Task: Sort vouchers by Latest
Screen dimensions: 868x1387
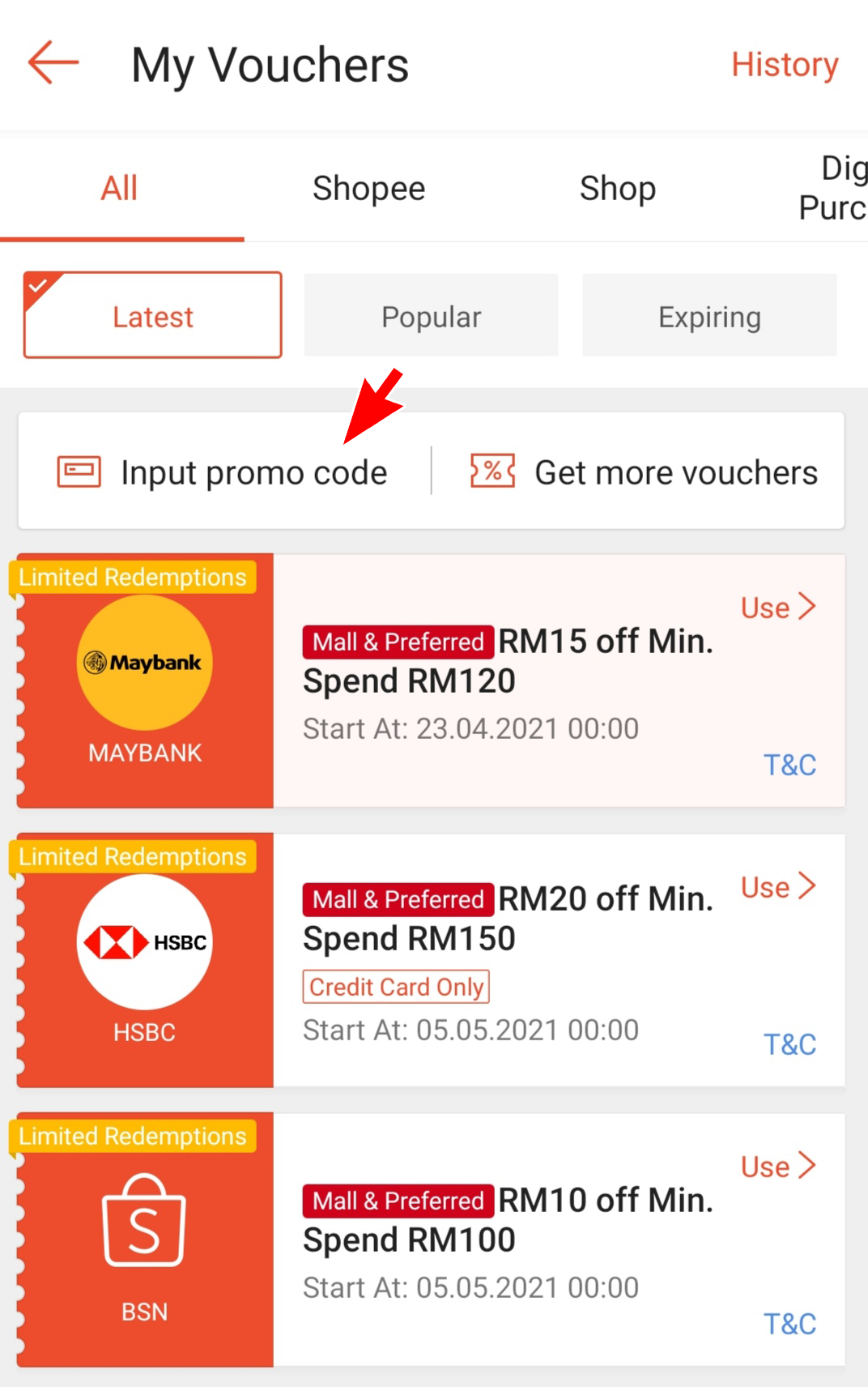Action: coord(153,316)
